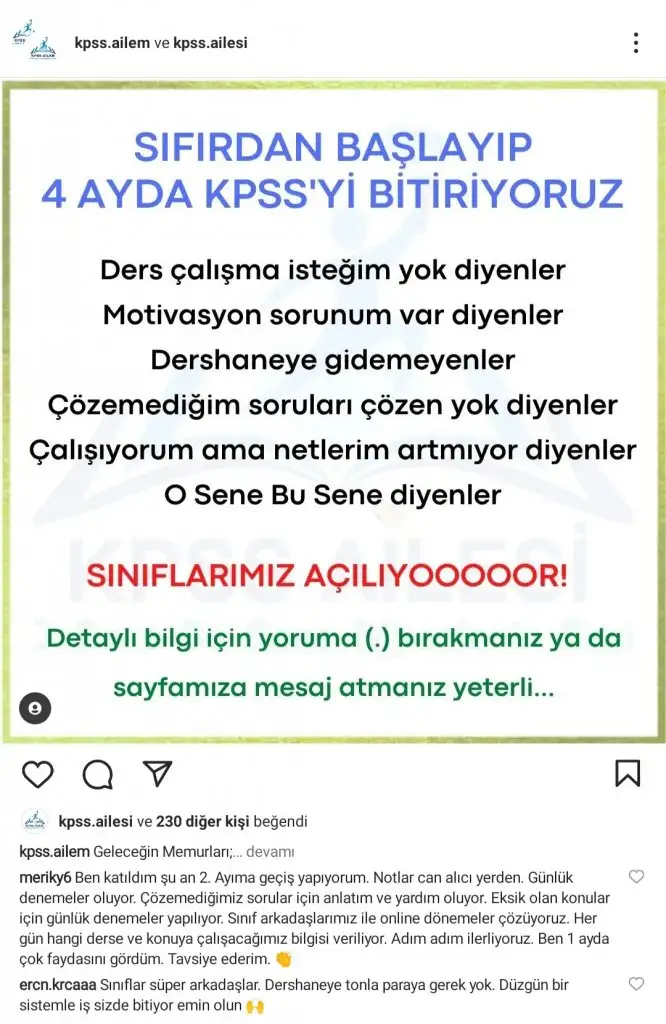This screenshot has width=666, height=1024.
Task: Share the post with the paper plane icon
Action: pyautogui.click(x=157, y=773)
